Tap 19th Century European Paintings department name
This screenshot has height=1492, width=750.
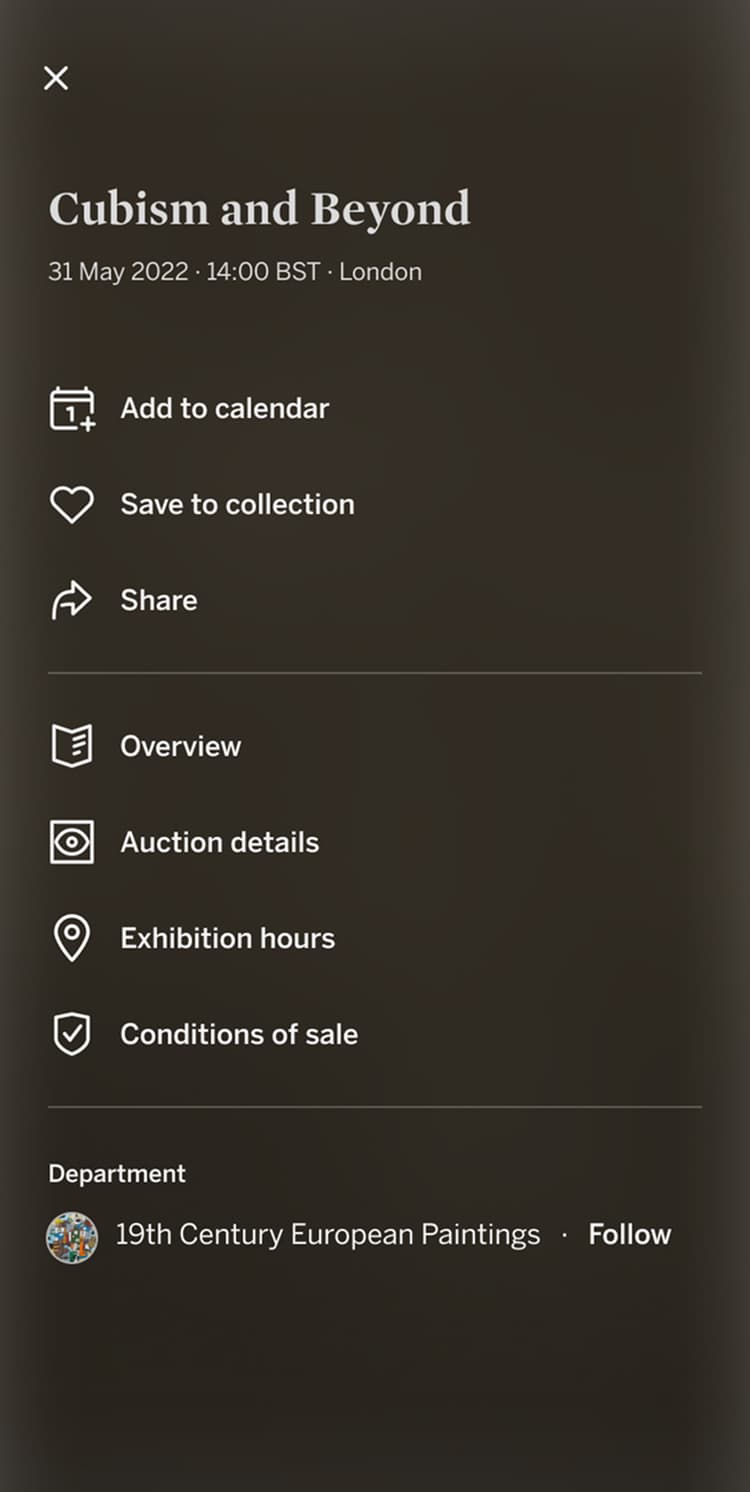click(326, 1235)
